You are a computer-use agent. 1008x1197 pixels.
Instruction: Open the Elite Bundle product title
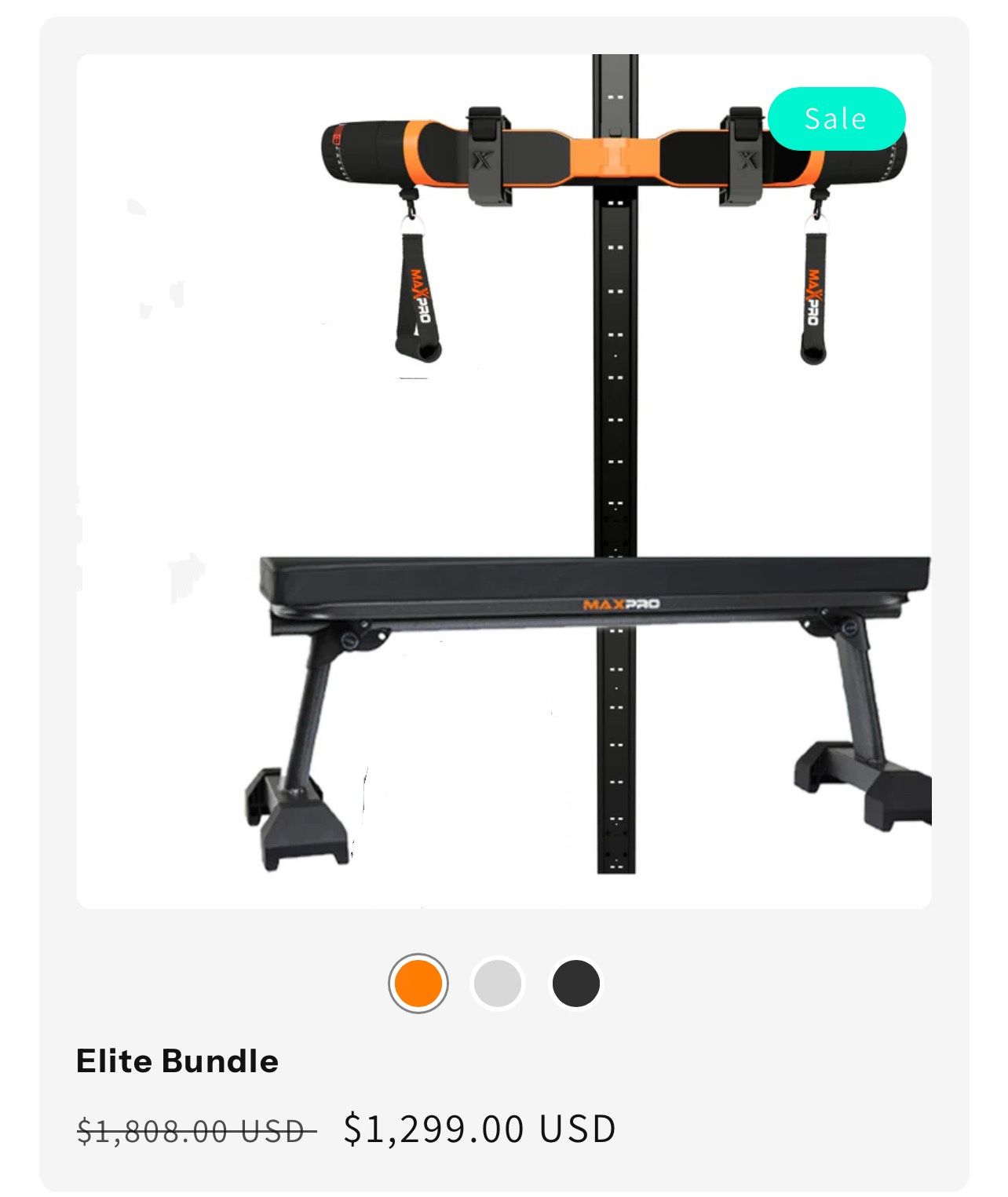[x=177, y=1061]
